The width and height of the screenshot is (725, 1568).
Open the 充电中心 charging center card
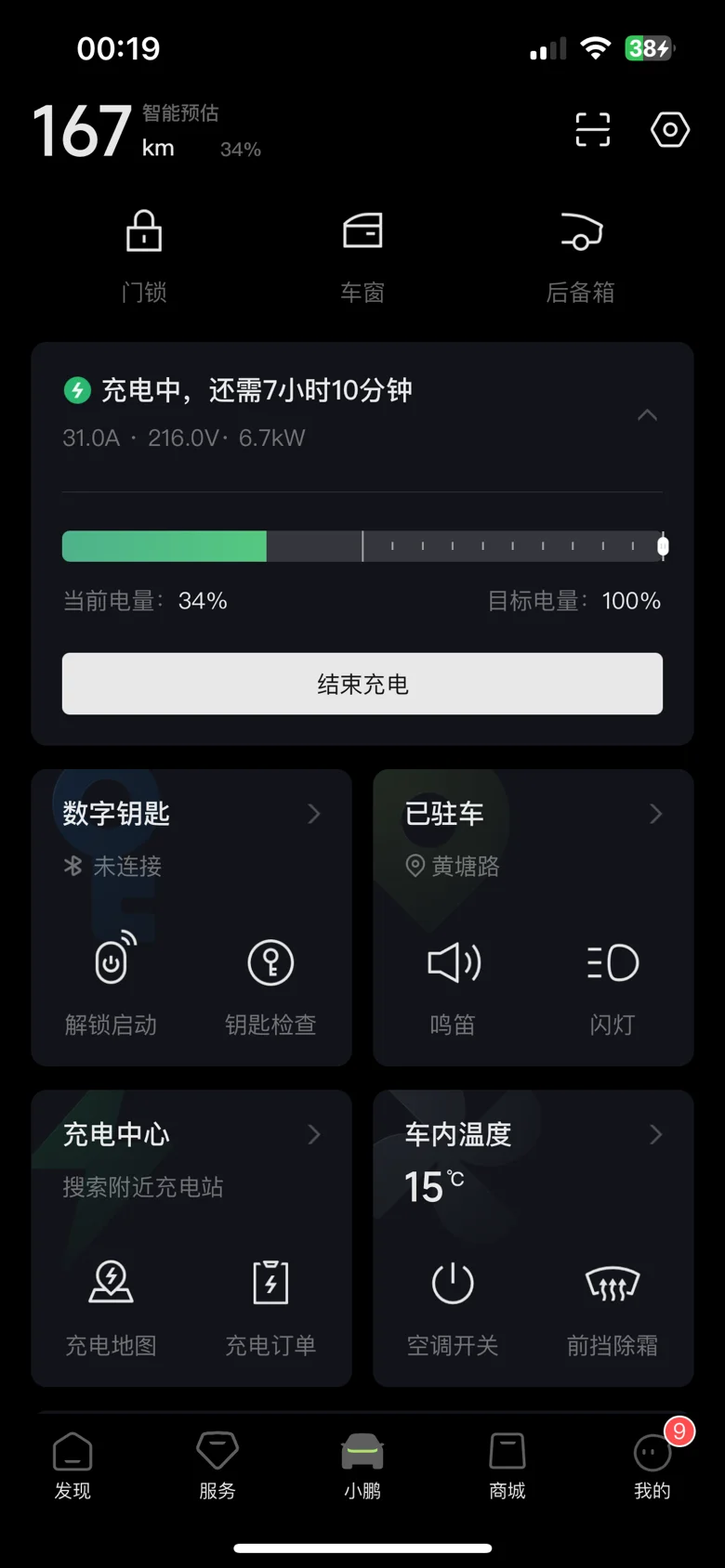coord(191,1134)
